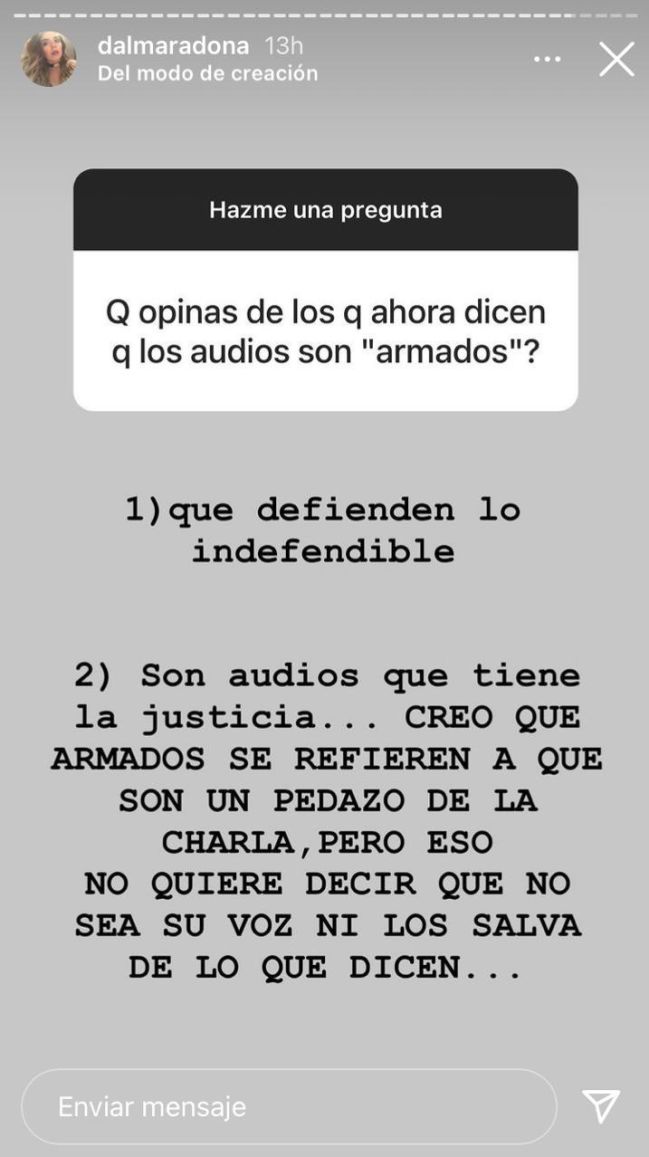Close the story with the X icon
The width and height of the screenshot is (649, 1157).
616,59
